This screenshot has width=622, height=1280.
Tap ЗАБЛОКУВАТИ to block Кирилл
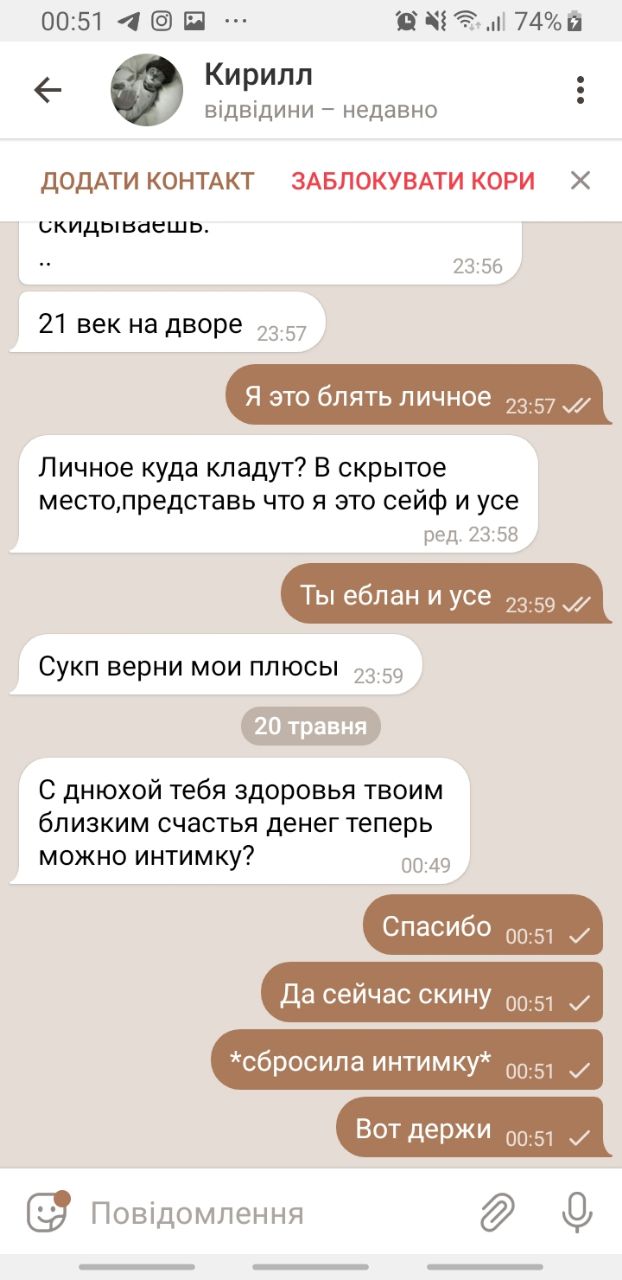(x=412, y=181)
